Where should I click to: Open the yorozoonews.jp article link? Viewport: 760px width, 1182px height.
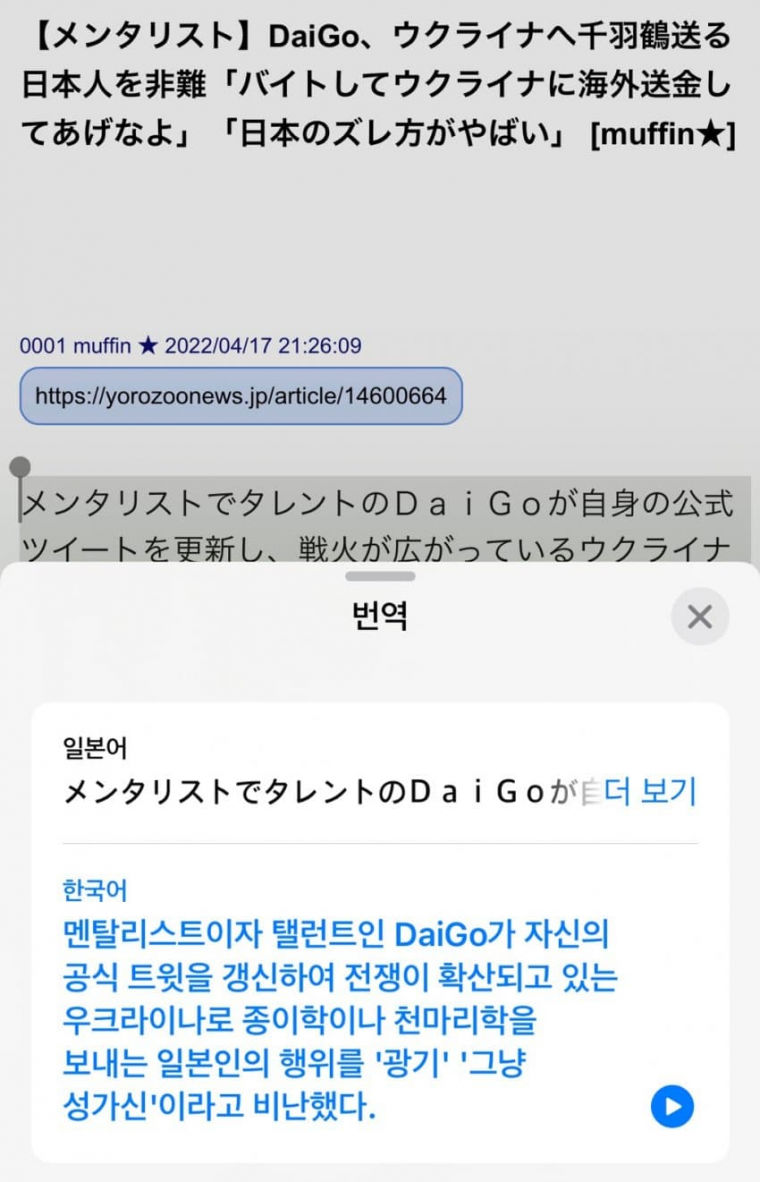pos(241,396)
